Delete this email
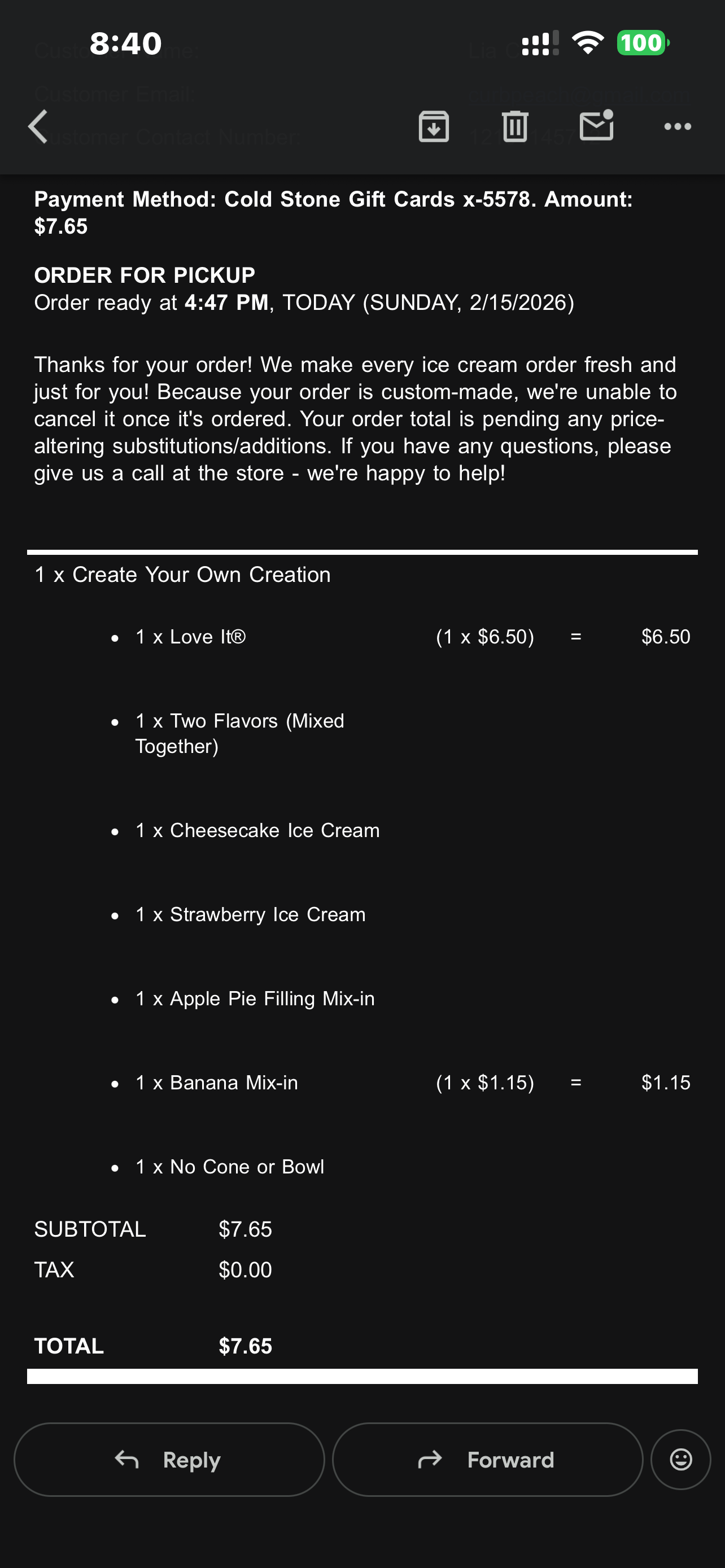This screenshot has width=725, height=1568. click(515, 126)
